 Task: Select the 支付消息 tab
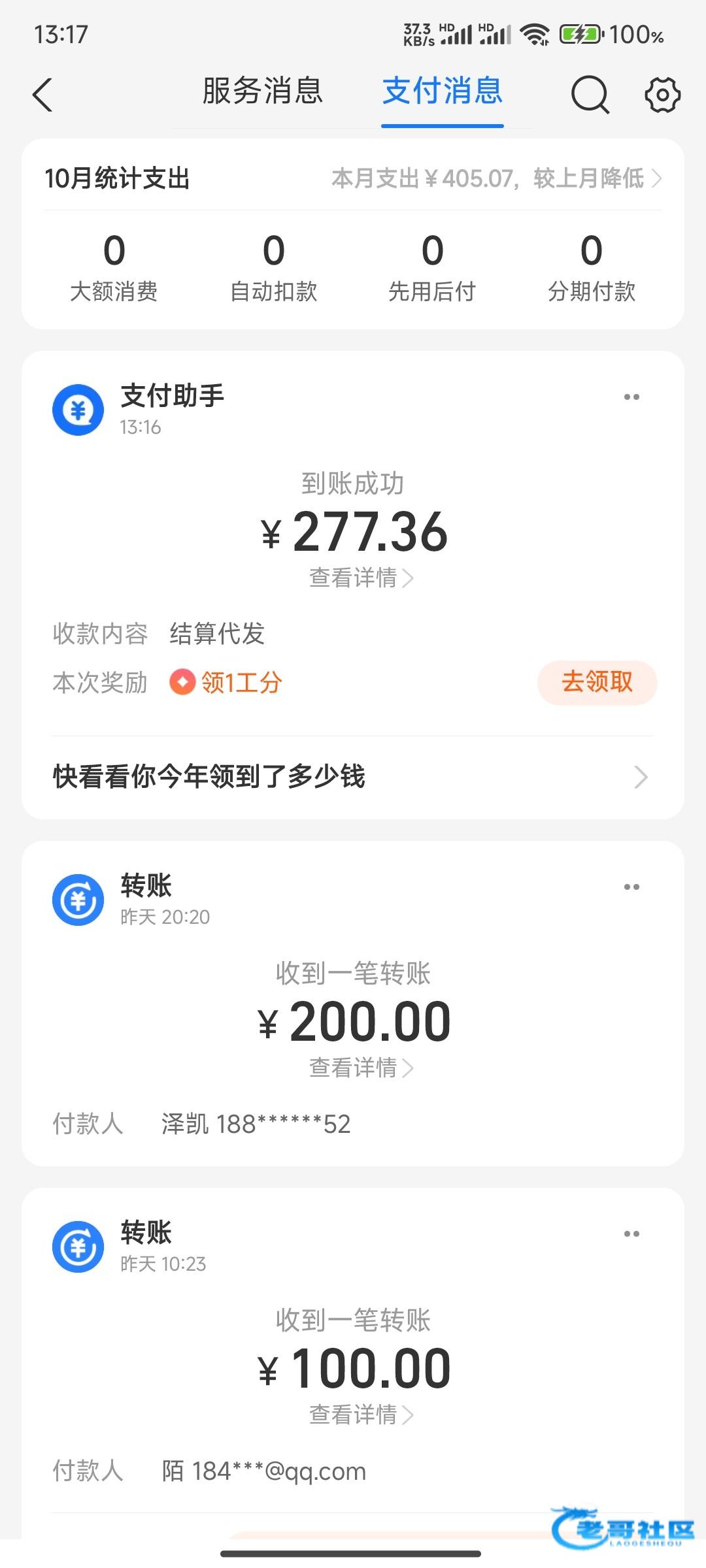pyautogui.click(x=443, y=91)
